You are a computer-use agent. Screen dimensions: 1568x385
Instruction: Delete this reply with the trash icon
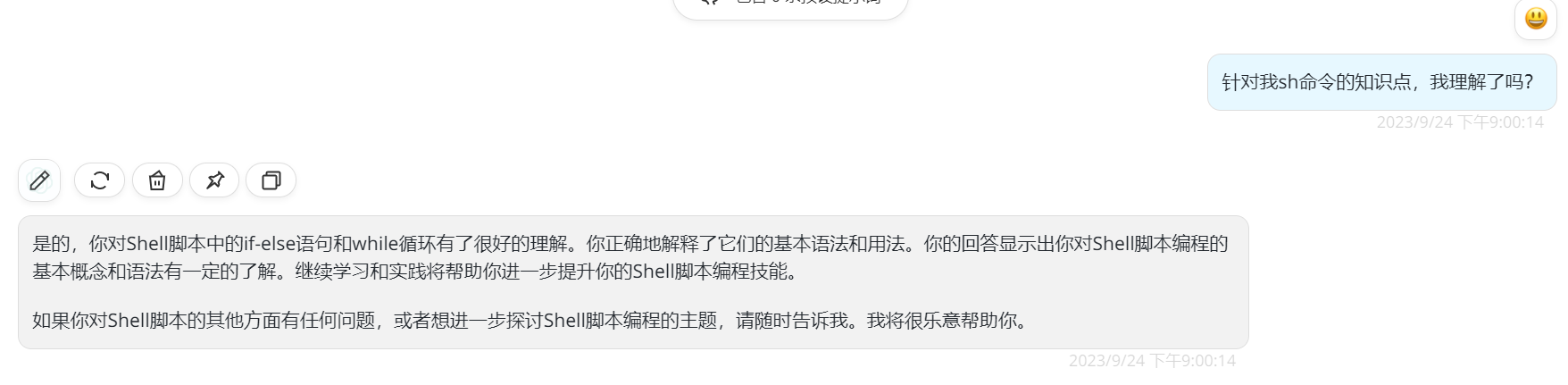[x=157, y=180]
